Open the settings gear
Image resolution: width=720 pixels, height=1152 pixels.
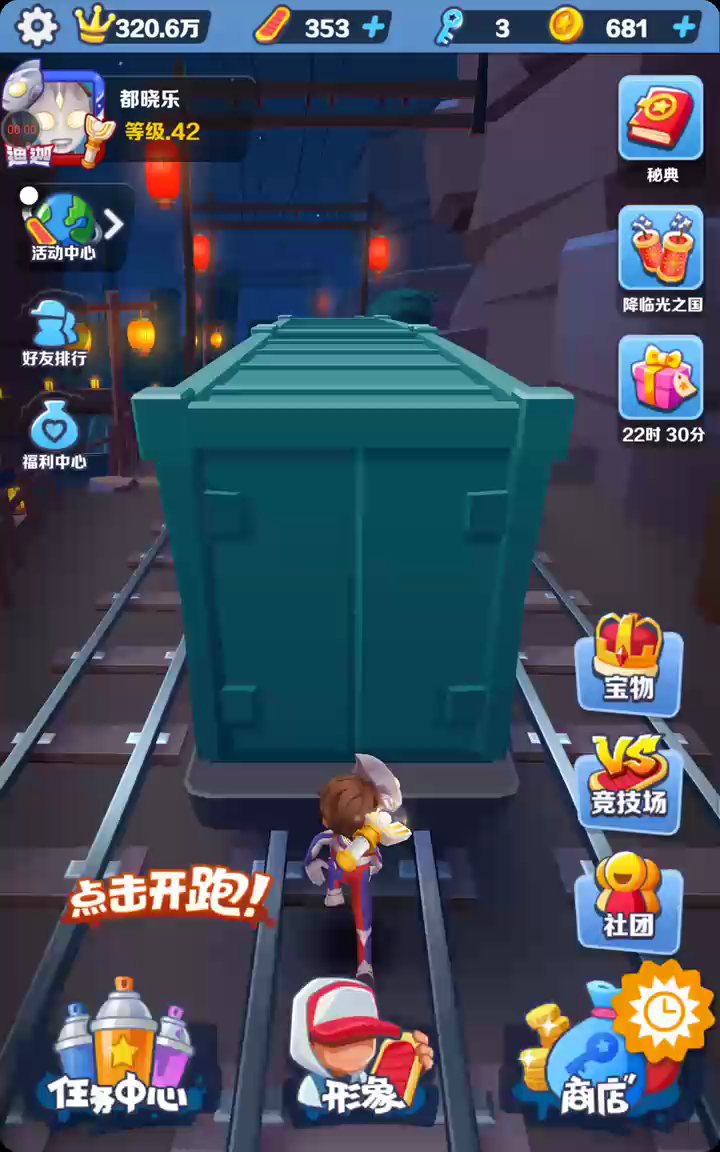point(37,27)
